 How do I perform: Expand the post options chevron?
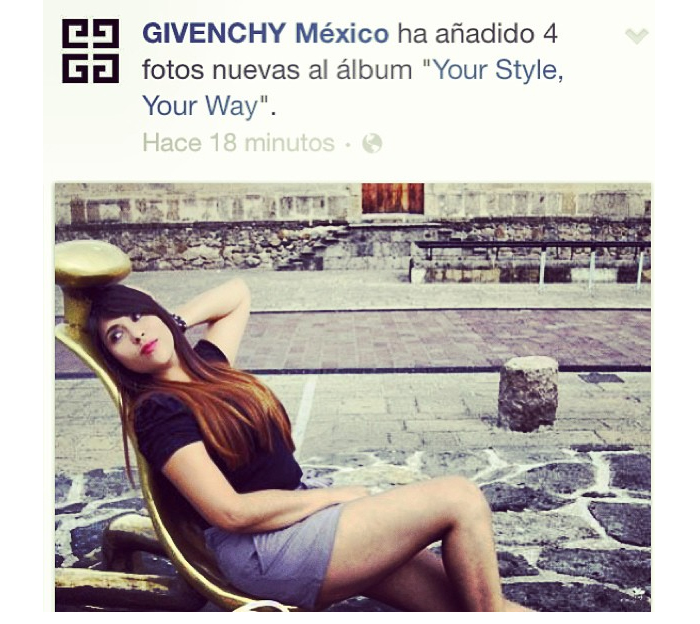pos(636,36)
